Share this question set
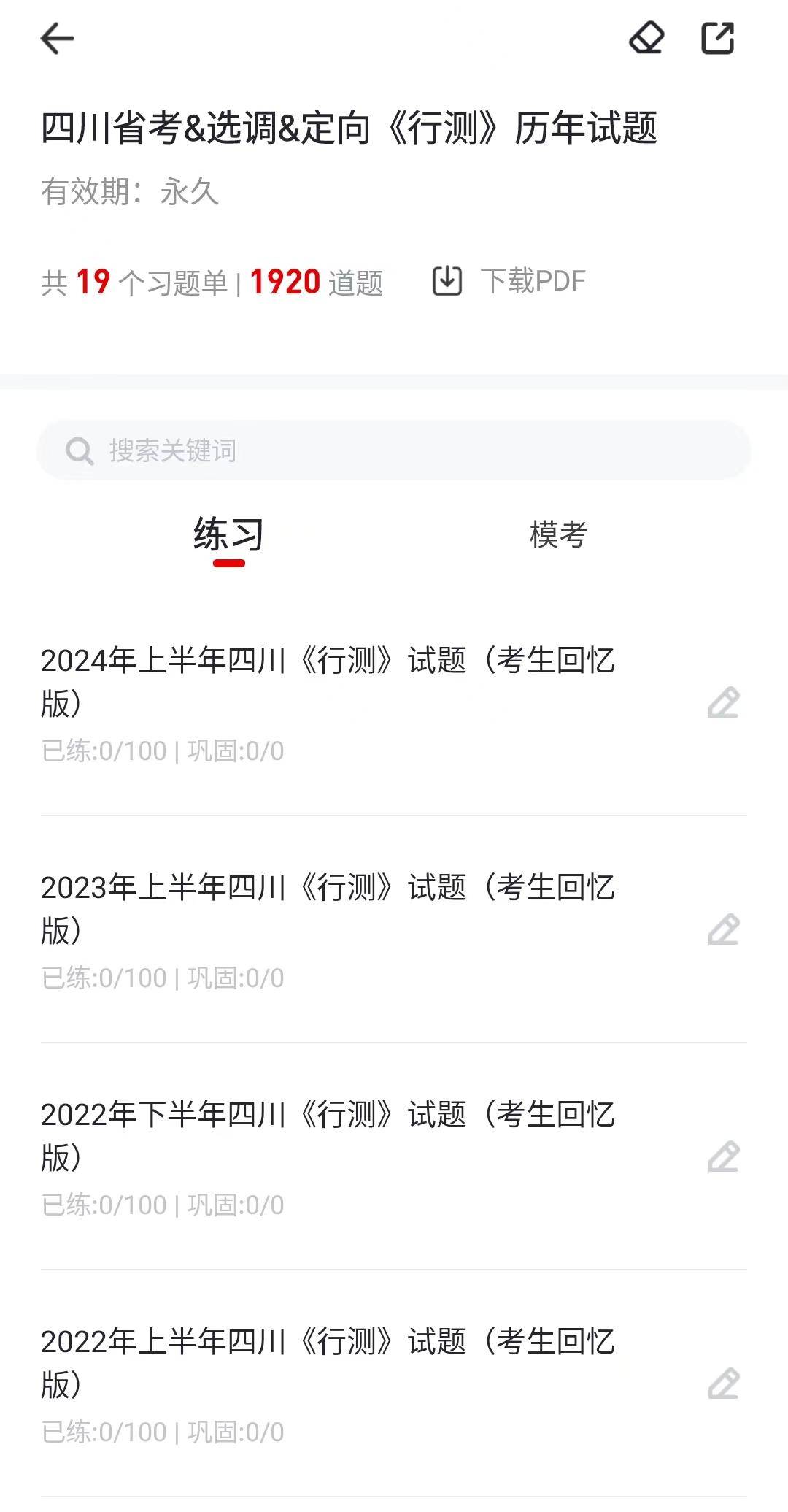 click(x=717, y=38)
